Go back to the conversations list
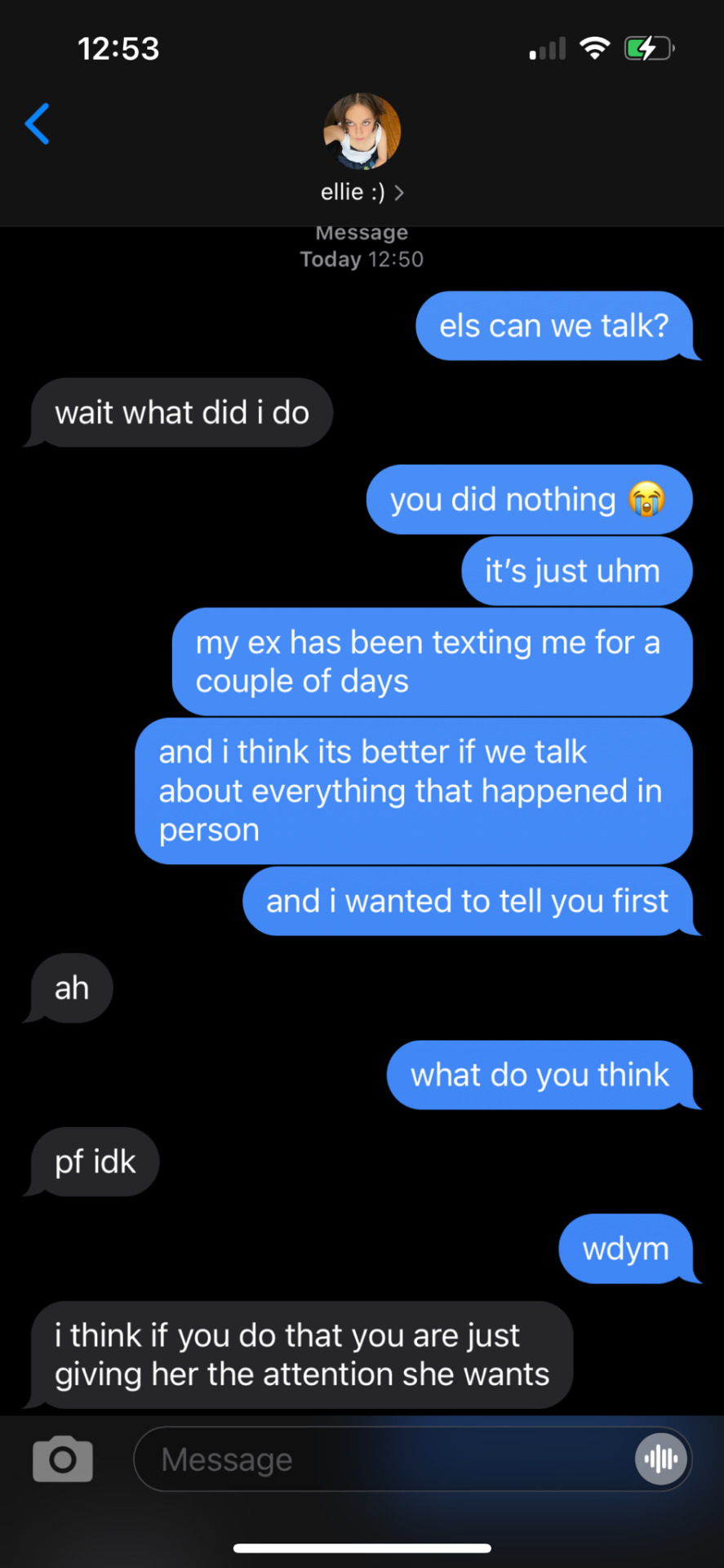The width and height of the screenshot is (724, 1568). 38,124
